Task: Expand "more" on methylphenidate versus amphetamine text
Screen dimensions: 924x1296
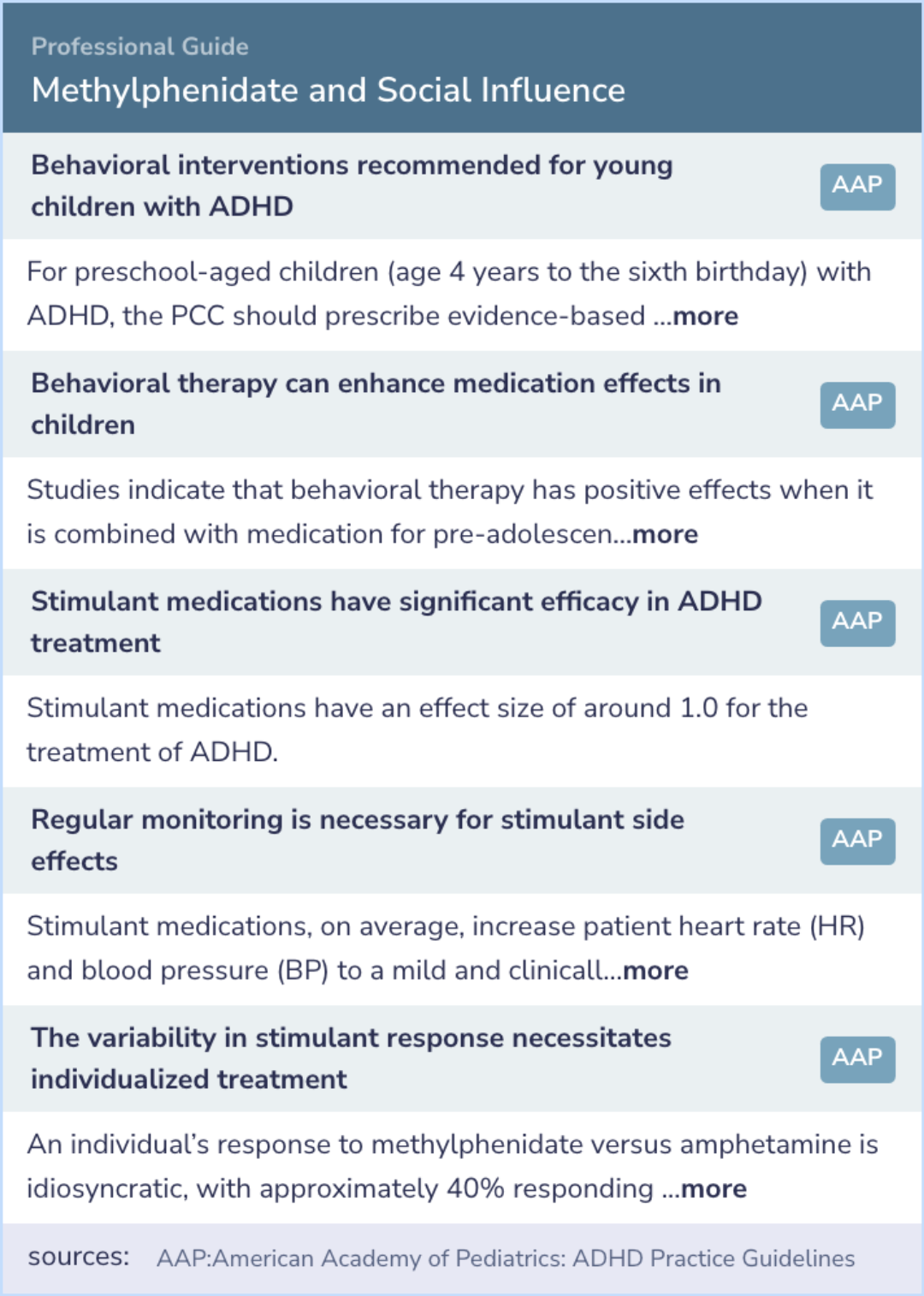Action: point(714,1189)
